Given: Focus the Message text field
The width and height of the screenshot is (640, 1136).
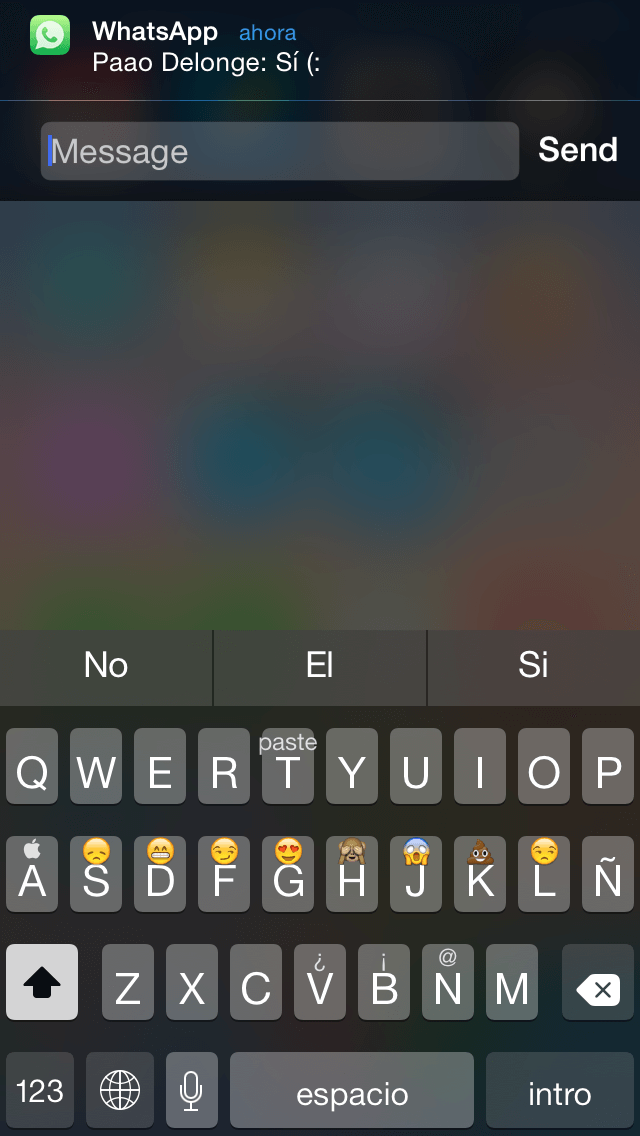Looking at the screenshot, I should [x=280, y=151].
